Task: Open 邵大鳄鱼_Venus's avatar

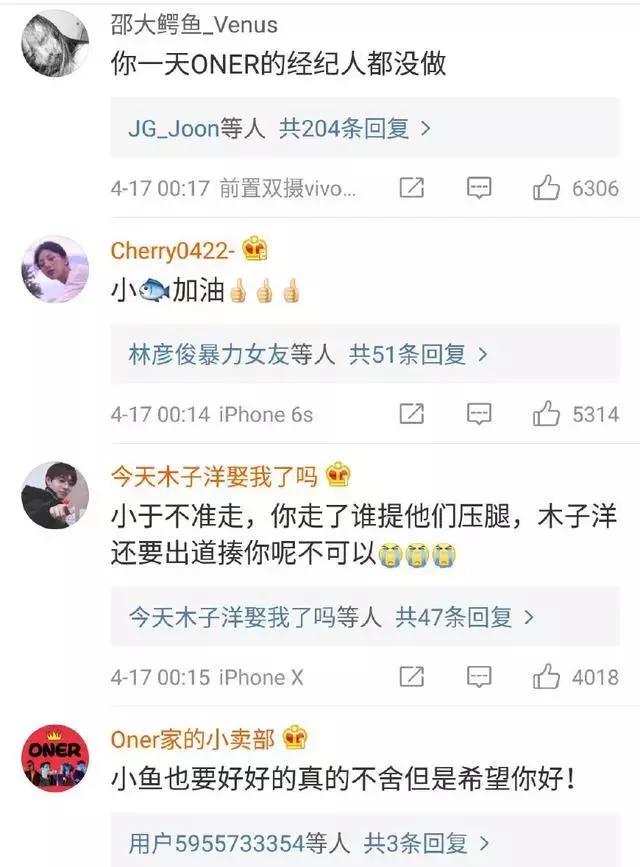Action: click(x=55, y=44)
